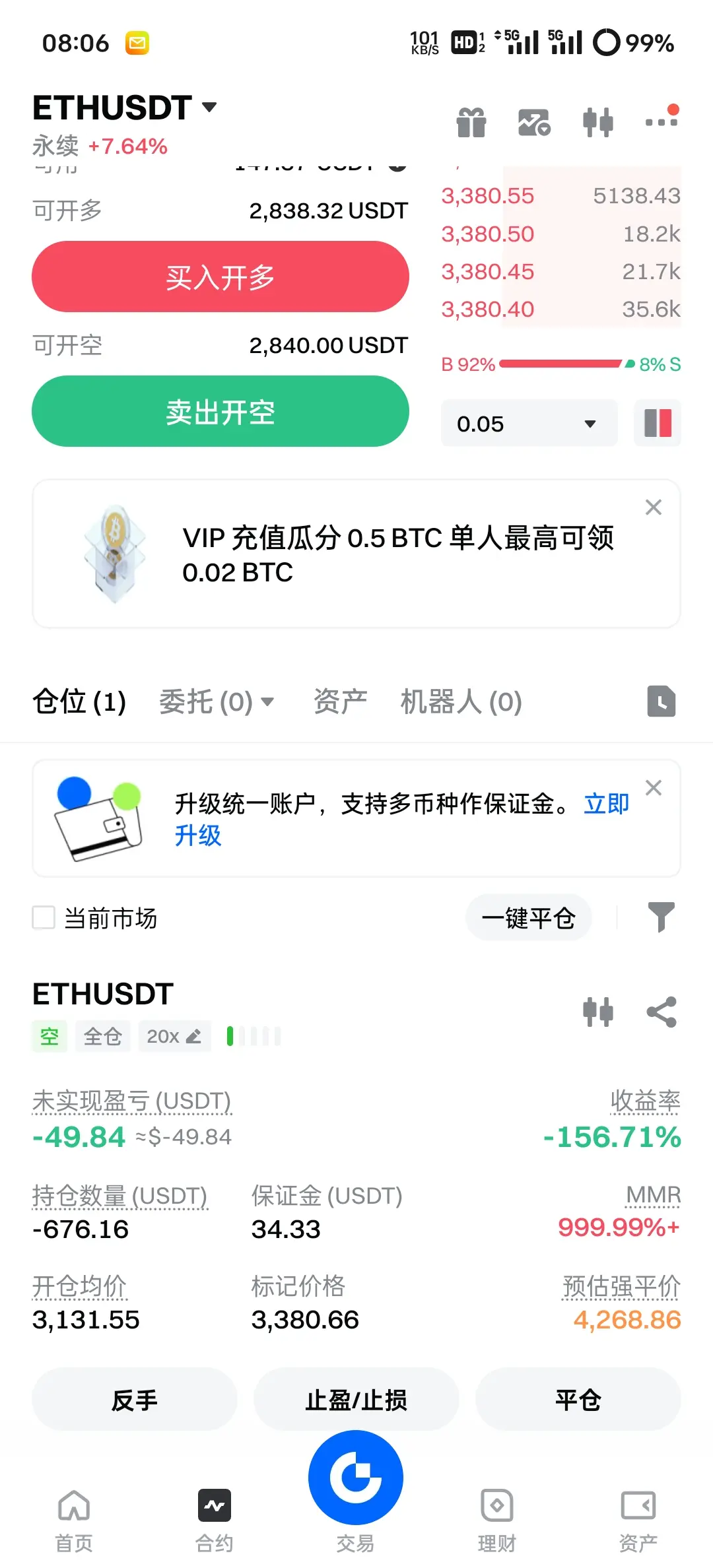Switch to the 资产 tab in positions

point(340,702)
